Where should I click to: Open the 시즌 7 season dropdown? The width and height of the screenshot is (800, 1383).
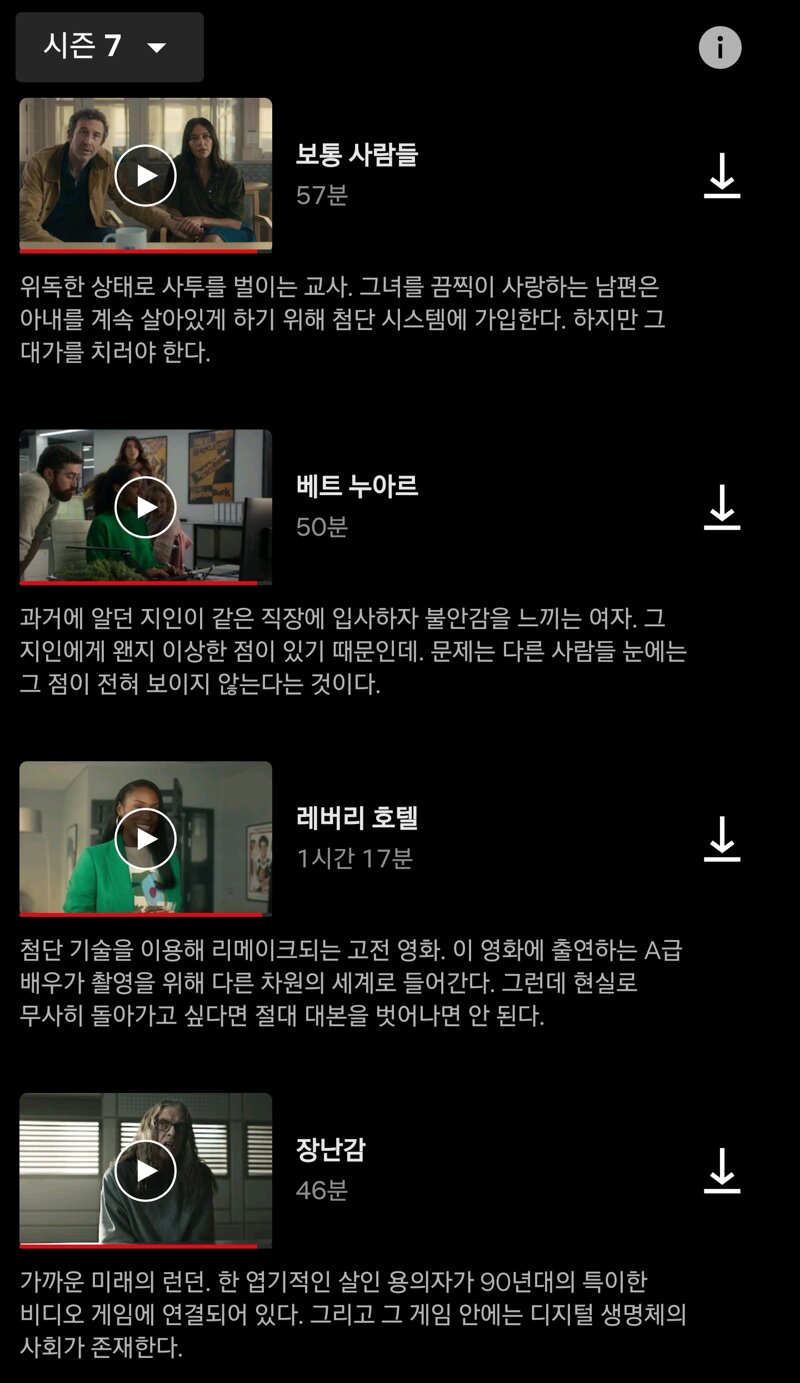pyautogui.click(x=109, y=47)
